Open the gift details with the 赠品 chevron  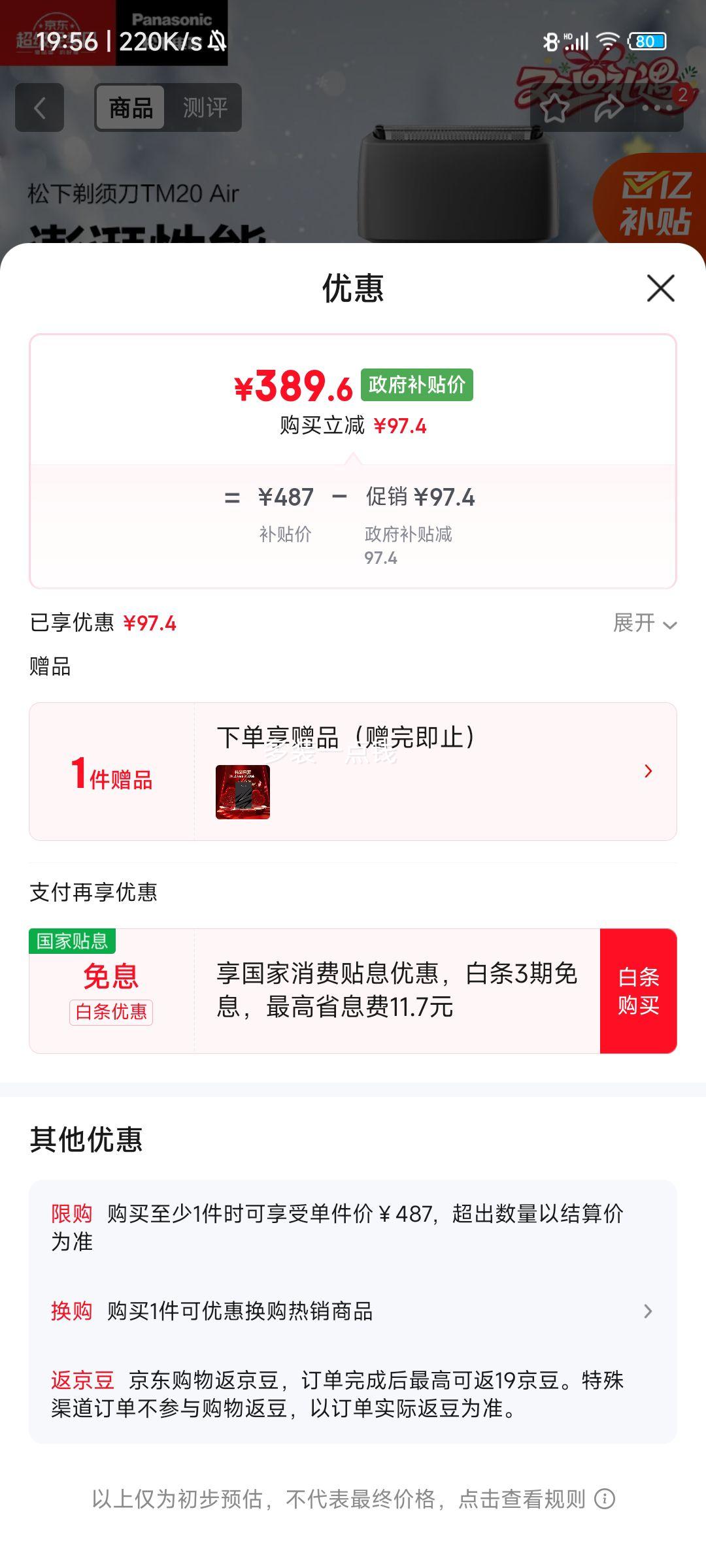tap(648, 772)
